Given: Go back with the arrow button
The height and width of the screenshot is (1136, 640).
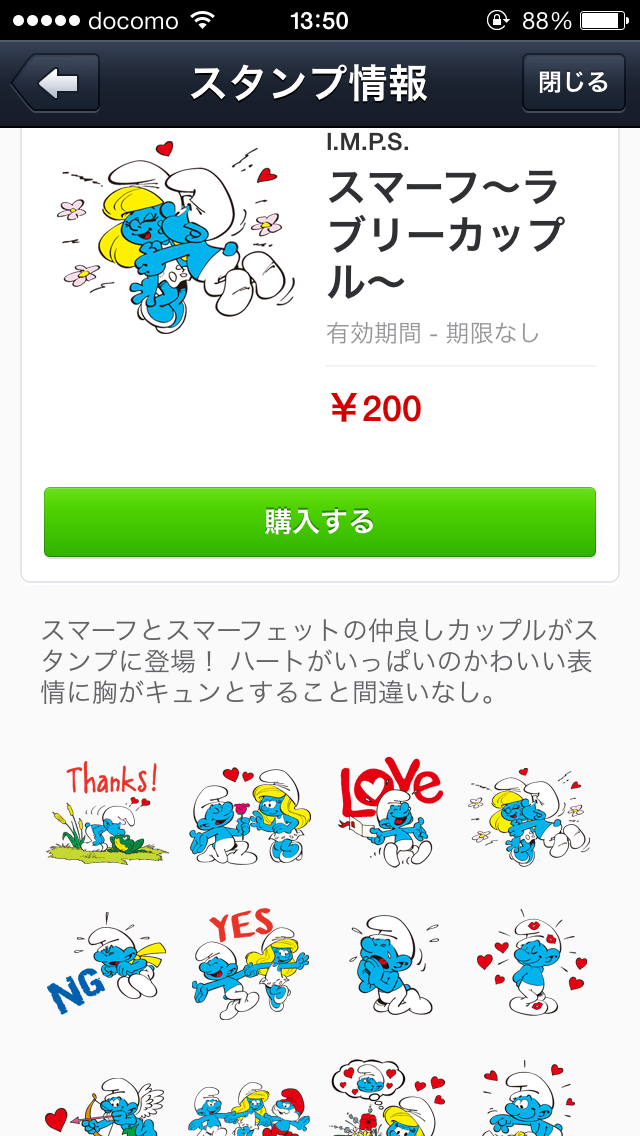Looking at the screenshot, I should pos(55,83).
